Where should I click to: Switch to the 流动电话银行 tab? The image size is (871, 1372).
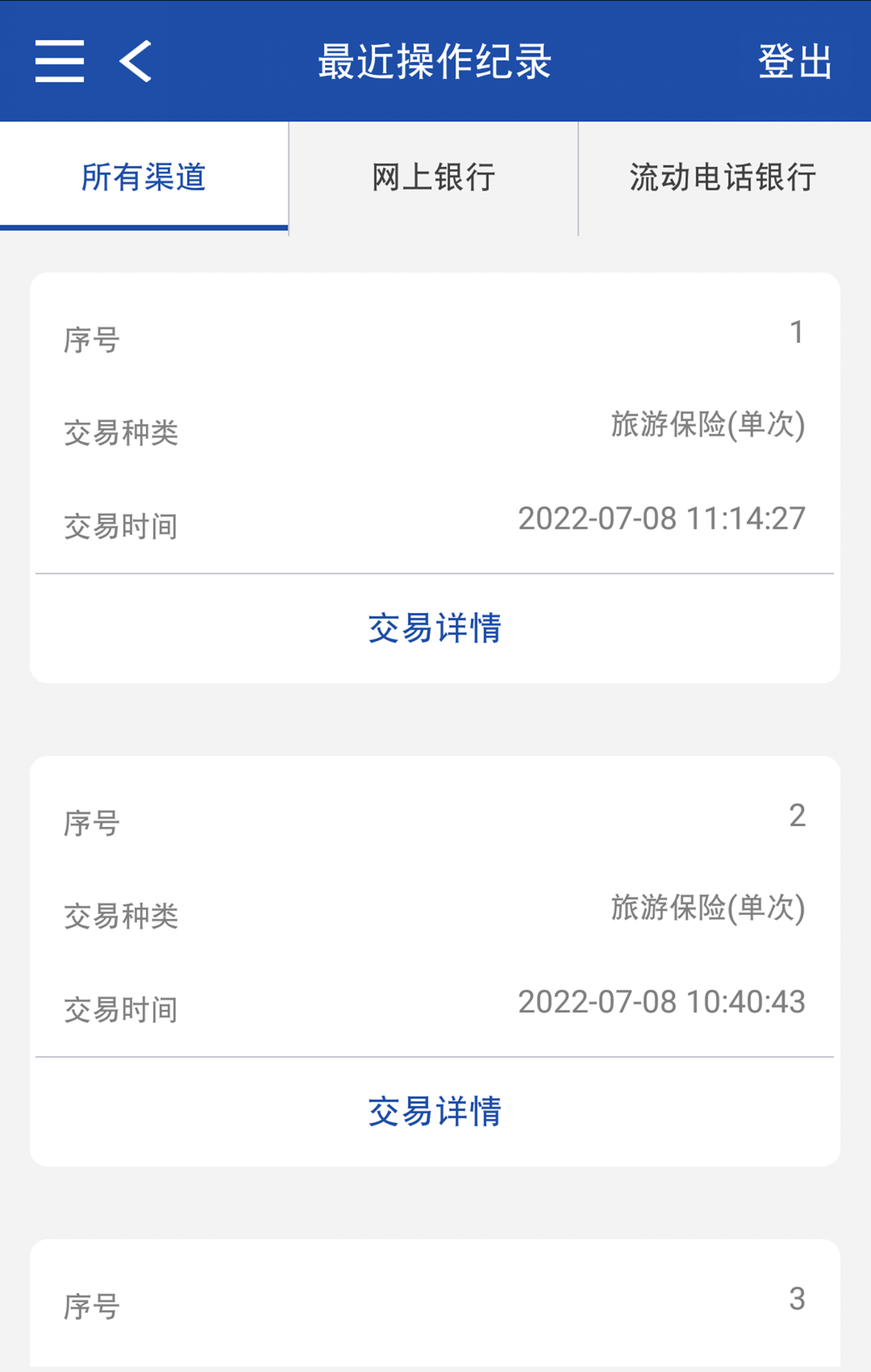723,177
